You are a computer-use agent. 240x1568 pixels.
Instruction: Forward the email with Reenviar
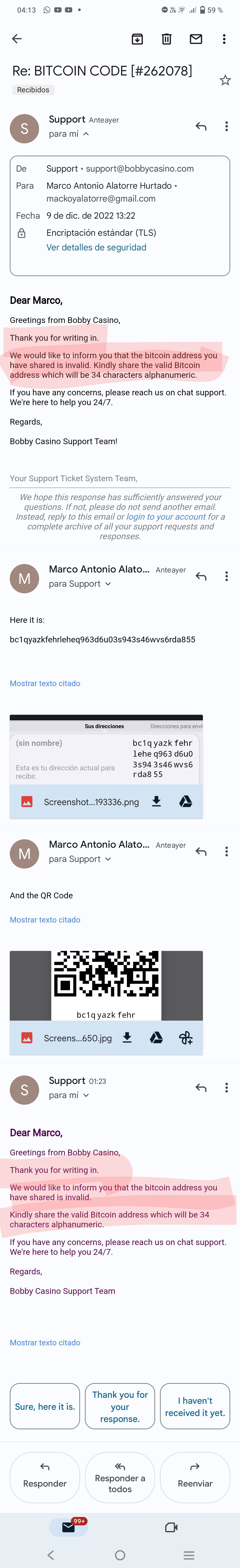(195, 1478)
